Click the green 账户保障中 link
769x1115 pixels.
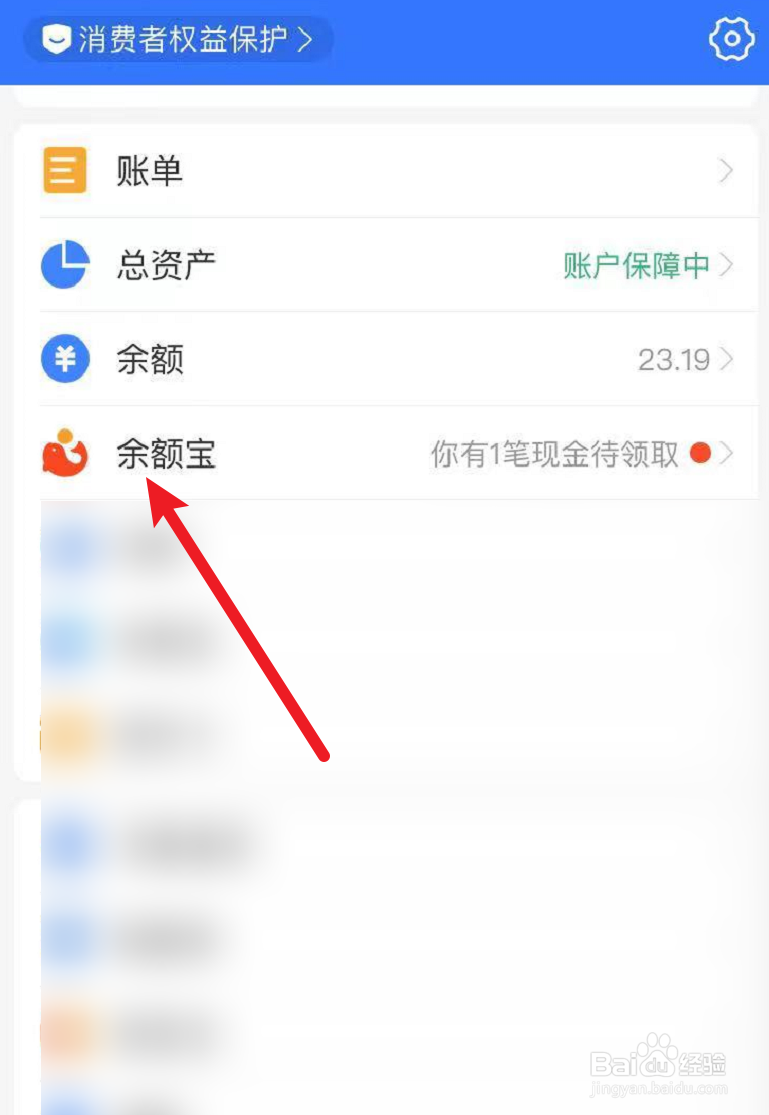[x=637, y=264]
